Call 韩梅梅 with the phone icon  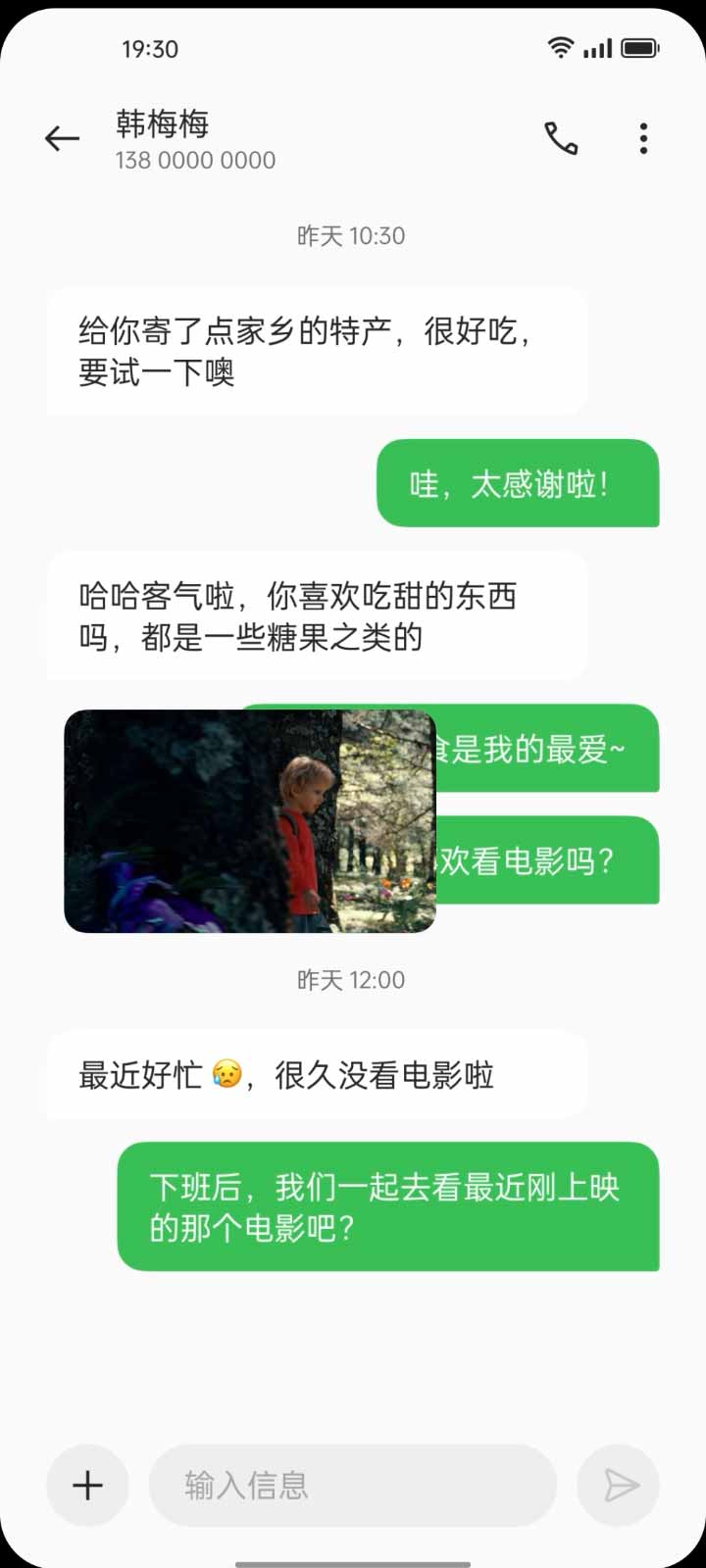561,139
